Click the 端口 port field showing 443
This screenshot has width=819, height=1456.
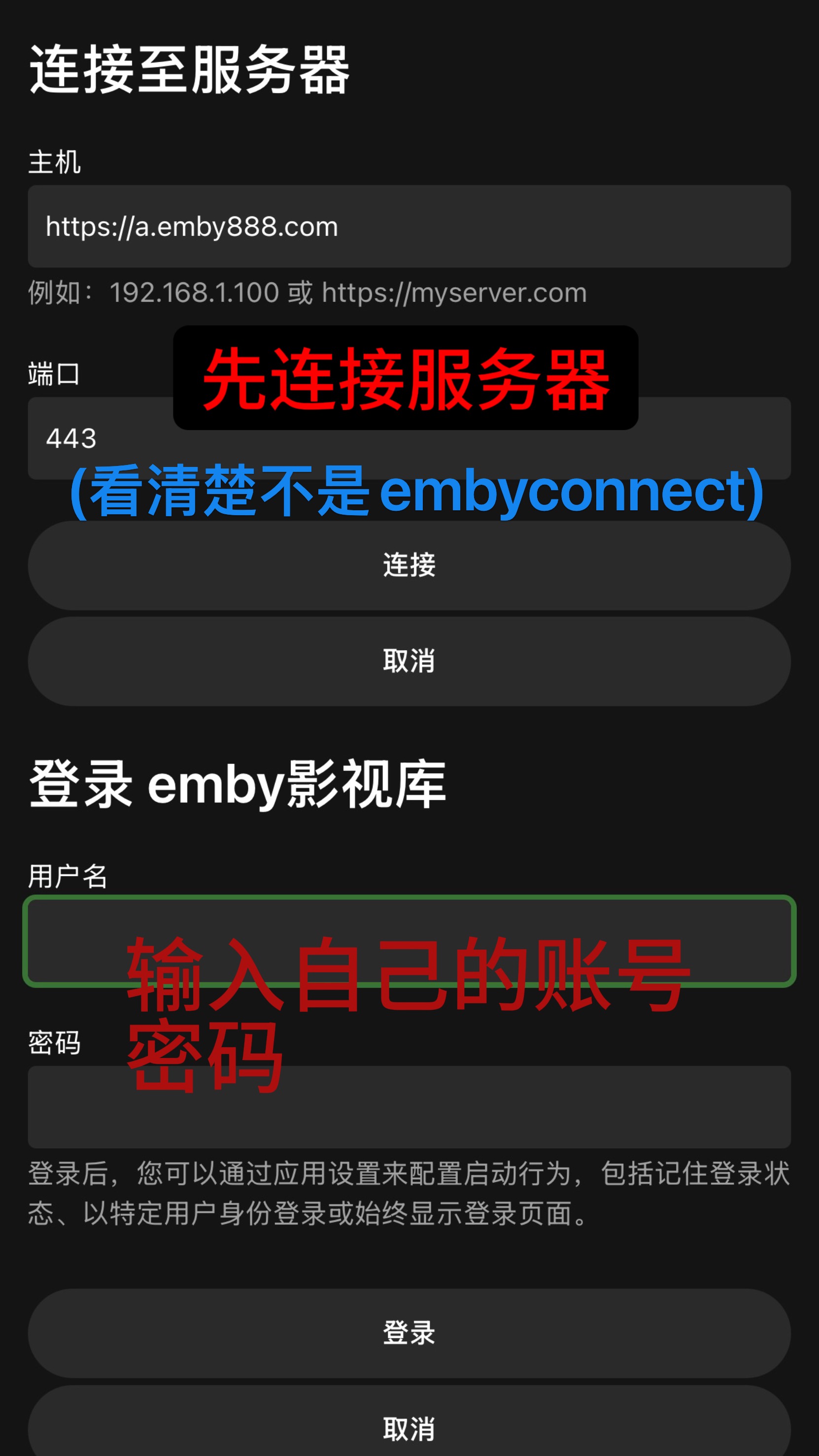409,438
